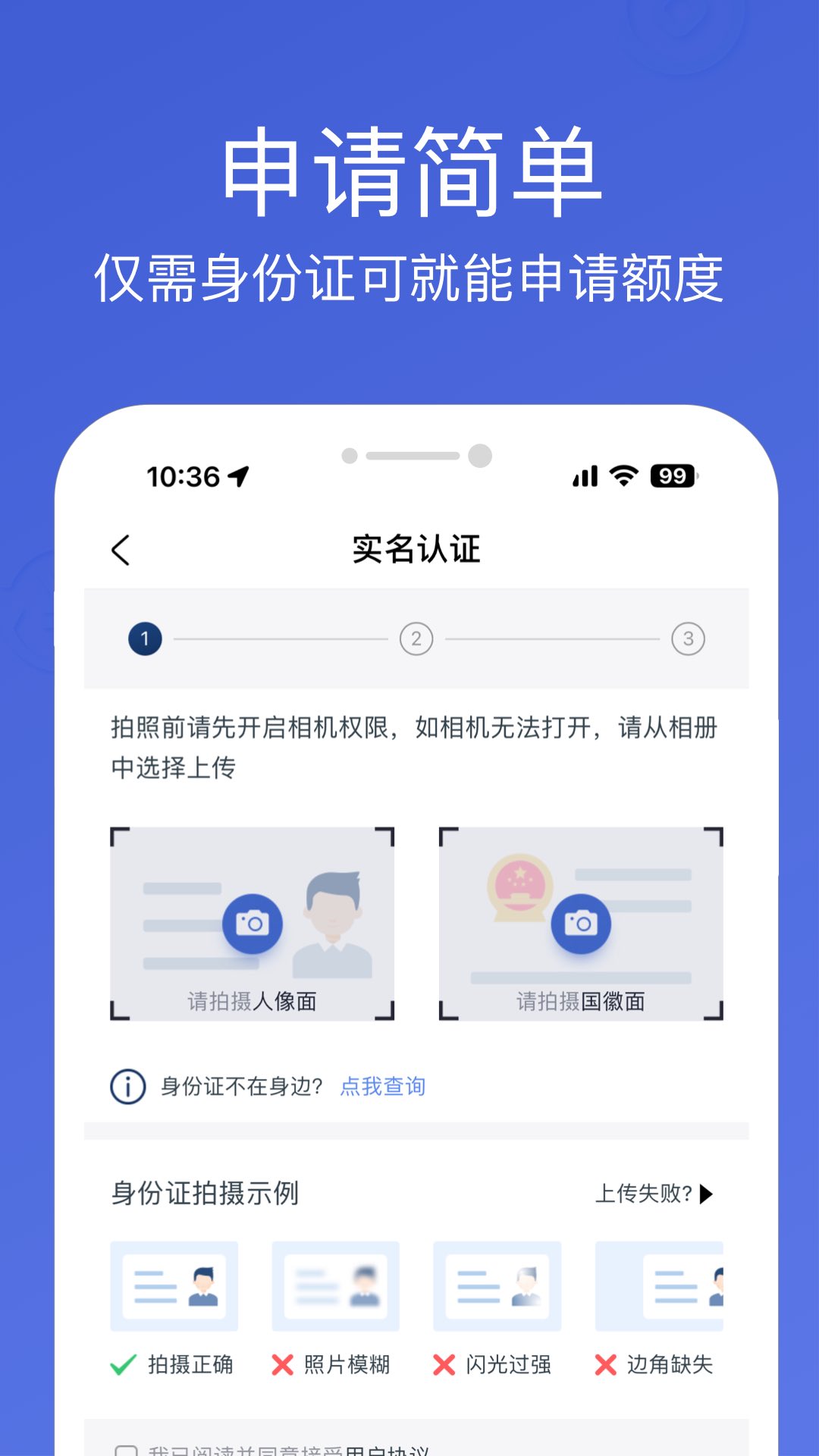Expand the 上传失败 help via the triangle arrow
The image size is (819, 1456).
click(705, 1193)
